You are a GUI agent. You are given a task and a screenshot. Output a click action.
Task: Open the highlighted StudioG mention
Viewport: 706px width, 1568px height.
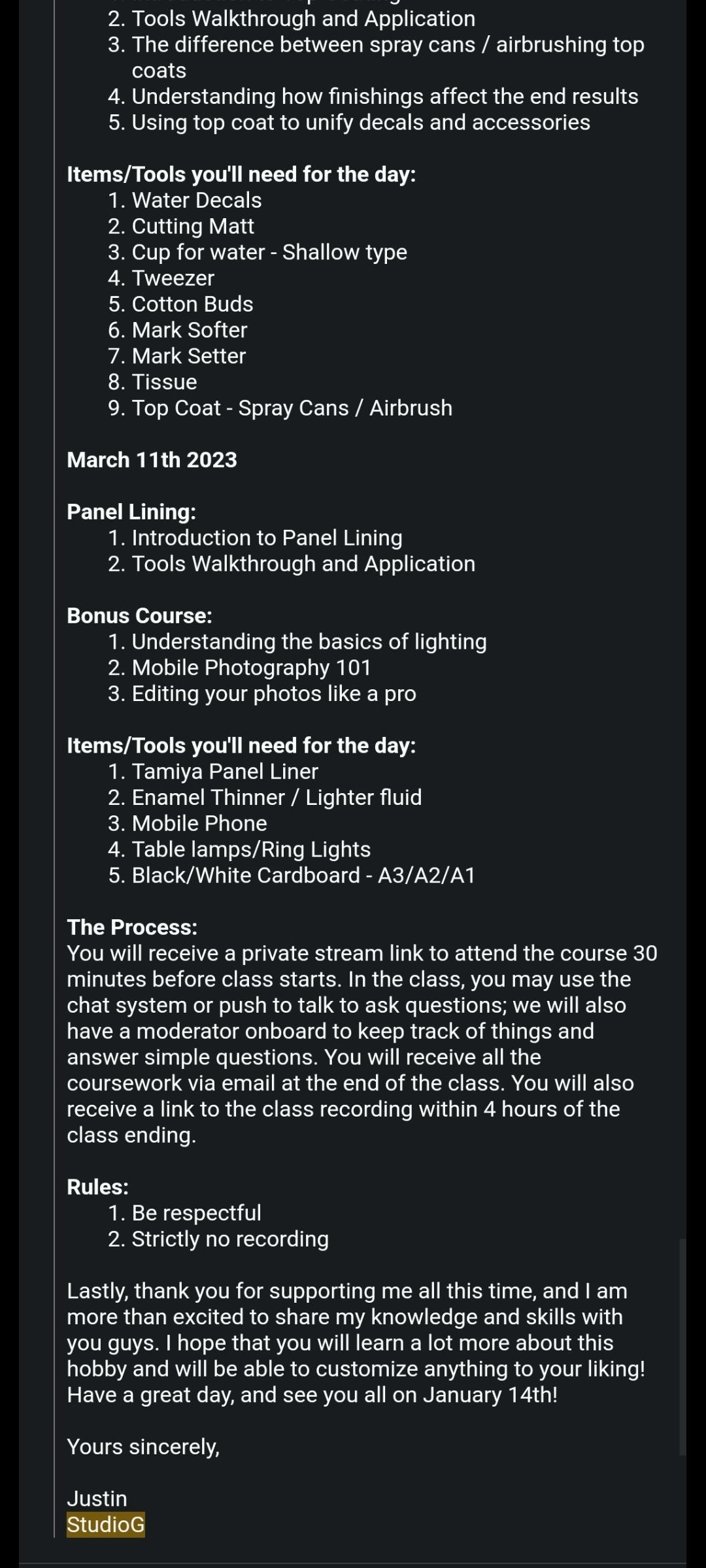106,1524
